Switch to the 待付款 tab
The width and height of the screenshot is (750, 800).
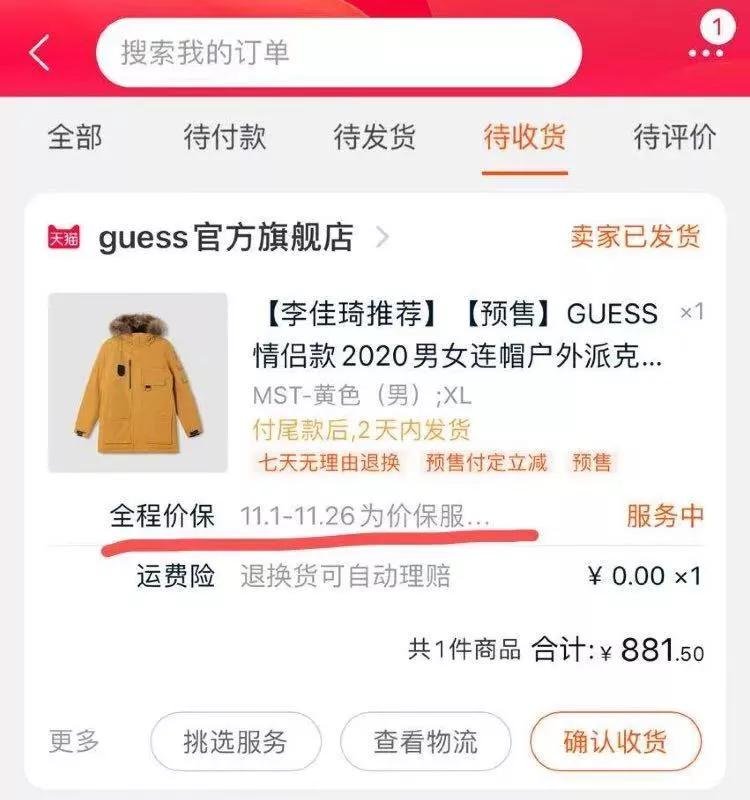[225, 137]
